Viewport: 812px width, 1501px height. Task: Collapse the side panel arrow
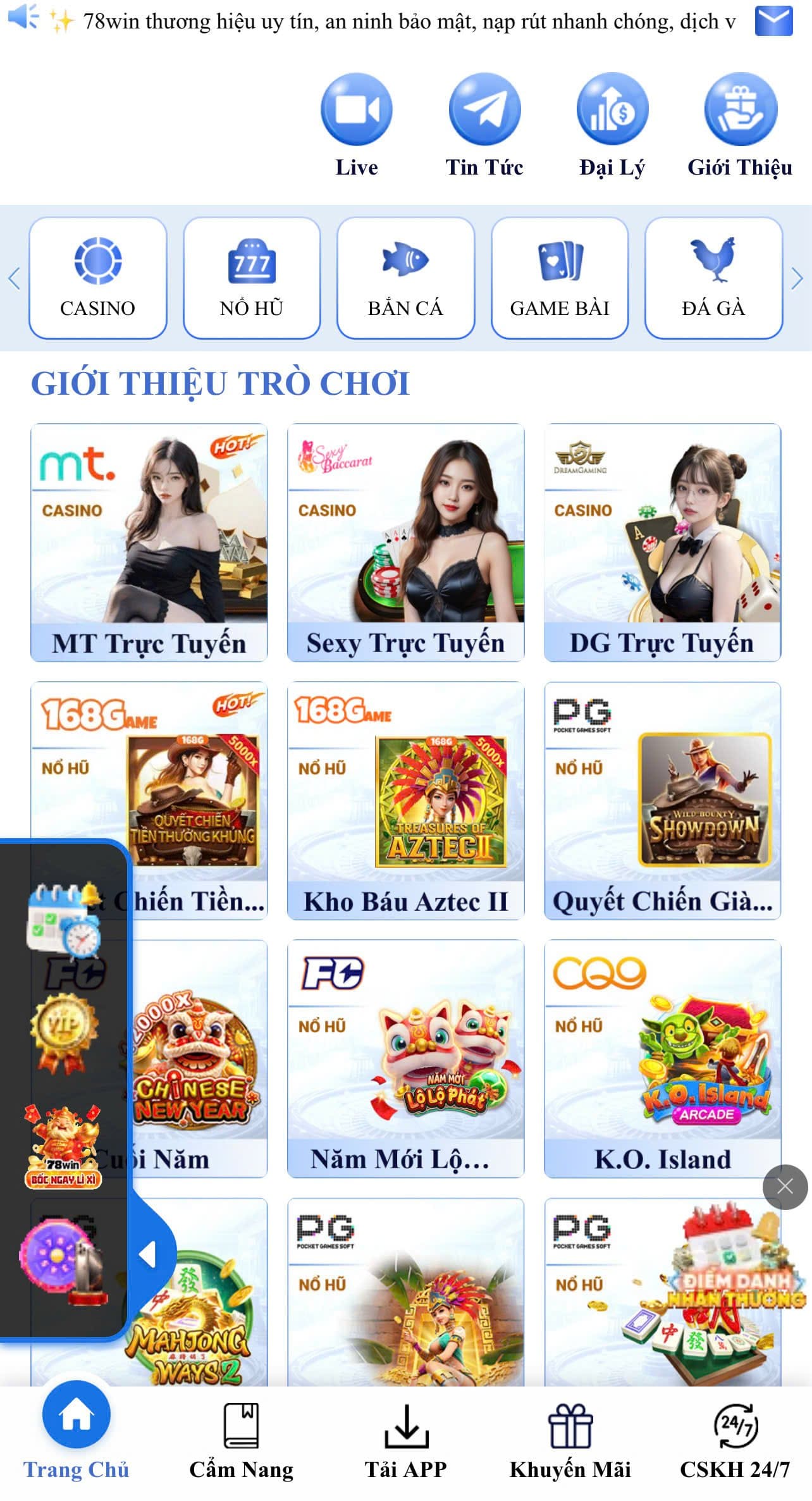tap(149, 1254)
